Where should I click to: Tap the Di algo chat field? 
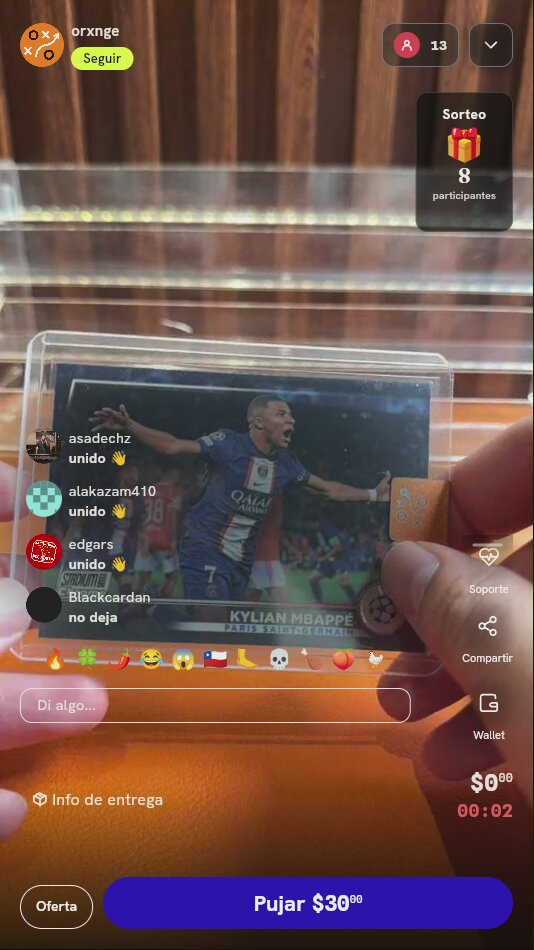coord(215,705)
